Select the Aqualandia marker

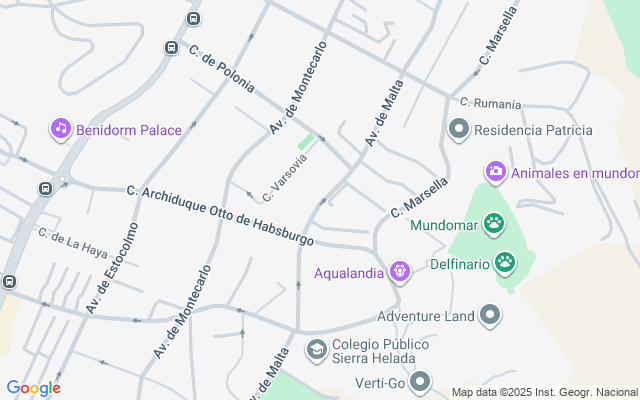pos(400,270)
